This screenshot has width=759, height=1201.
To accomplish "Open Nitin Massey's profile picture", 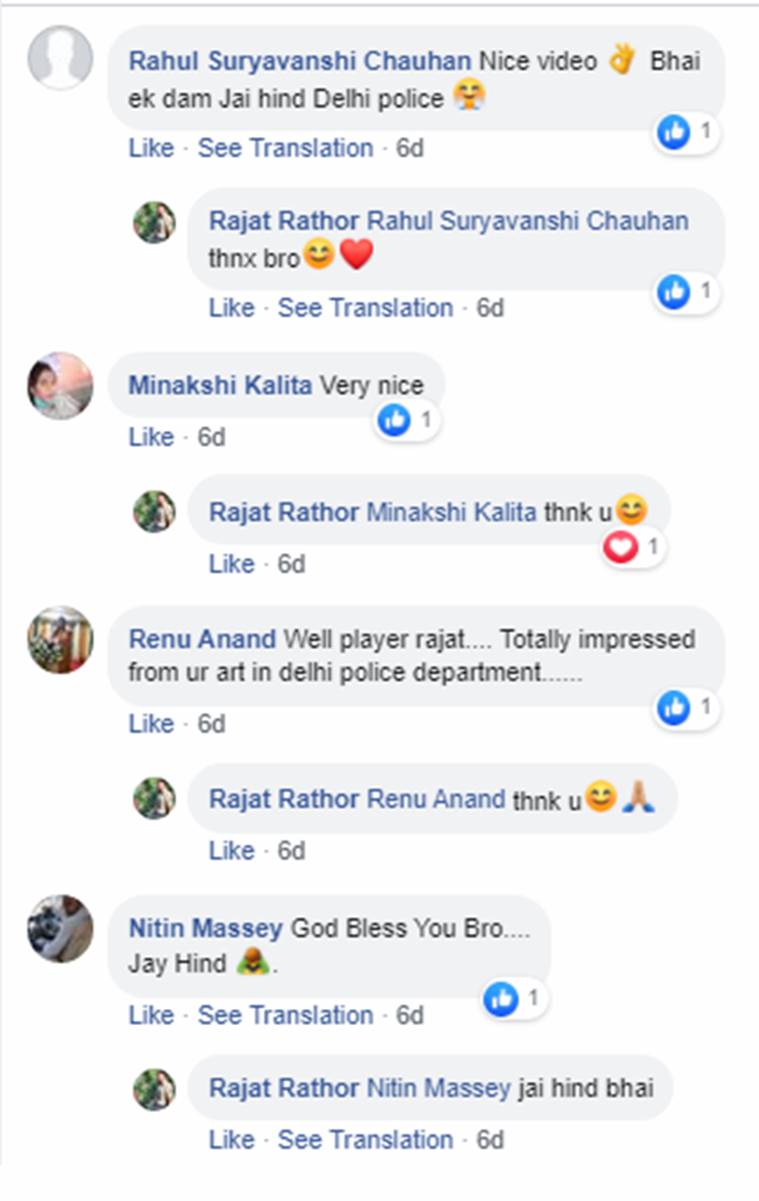I will [60, 928].
